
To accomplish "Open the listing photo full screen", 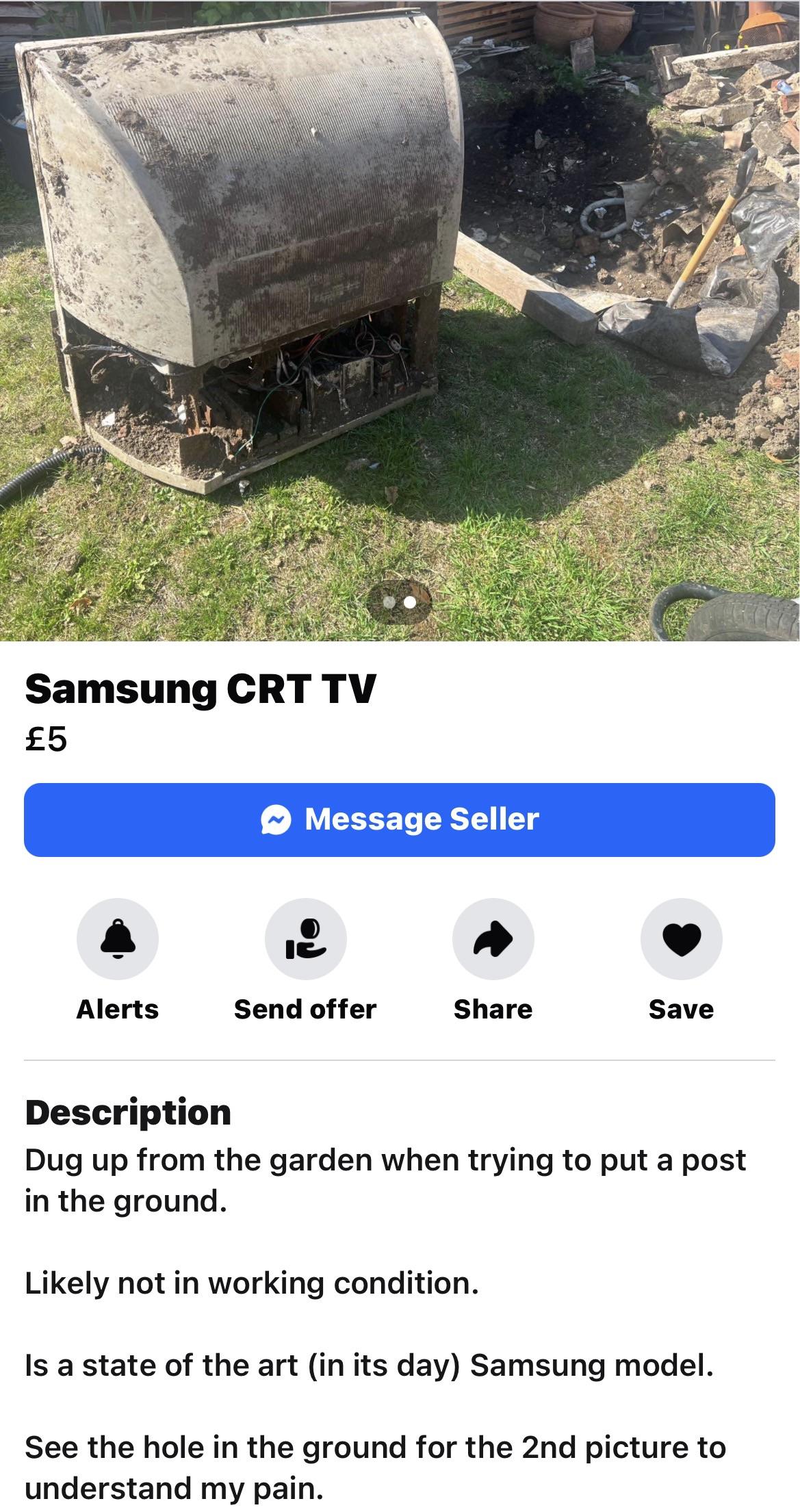I will click(x=400, y=308).
